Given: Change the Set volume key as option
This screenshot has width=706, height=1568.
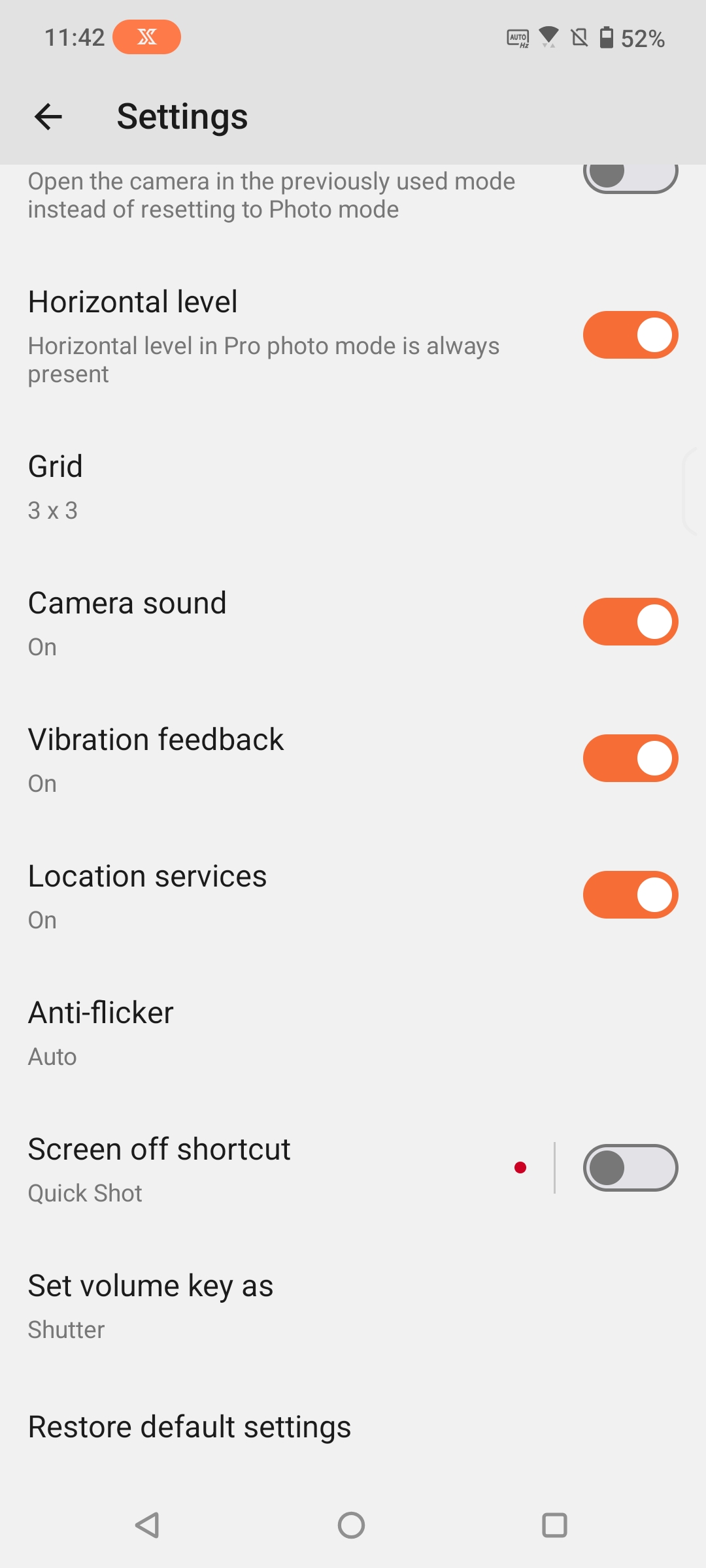Looking at the screenshot, I should 261,1306.
